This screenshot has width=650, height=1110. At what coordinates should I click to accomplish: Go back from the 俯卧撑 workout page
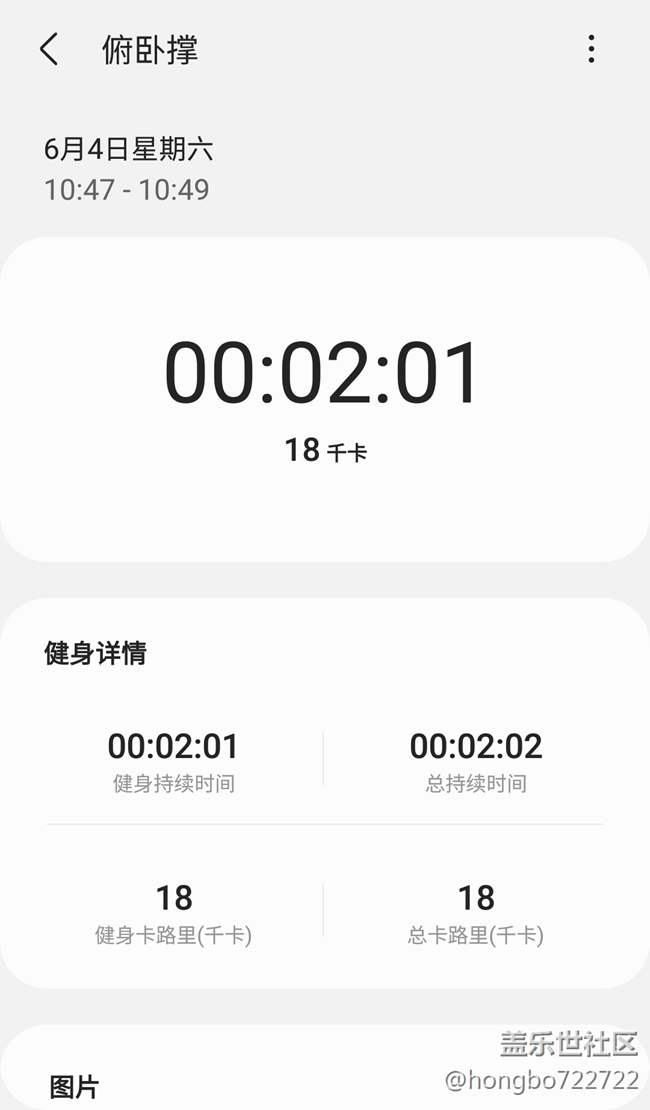tap(49, 50)
